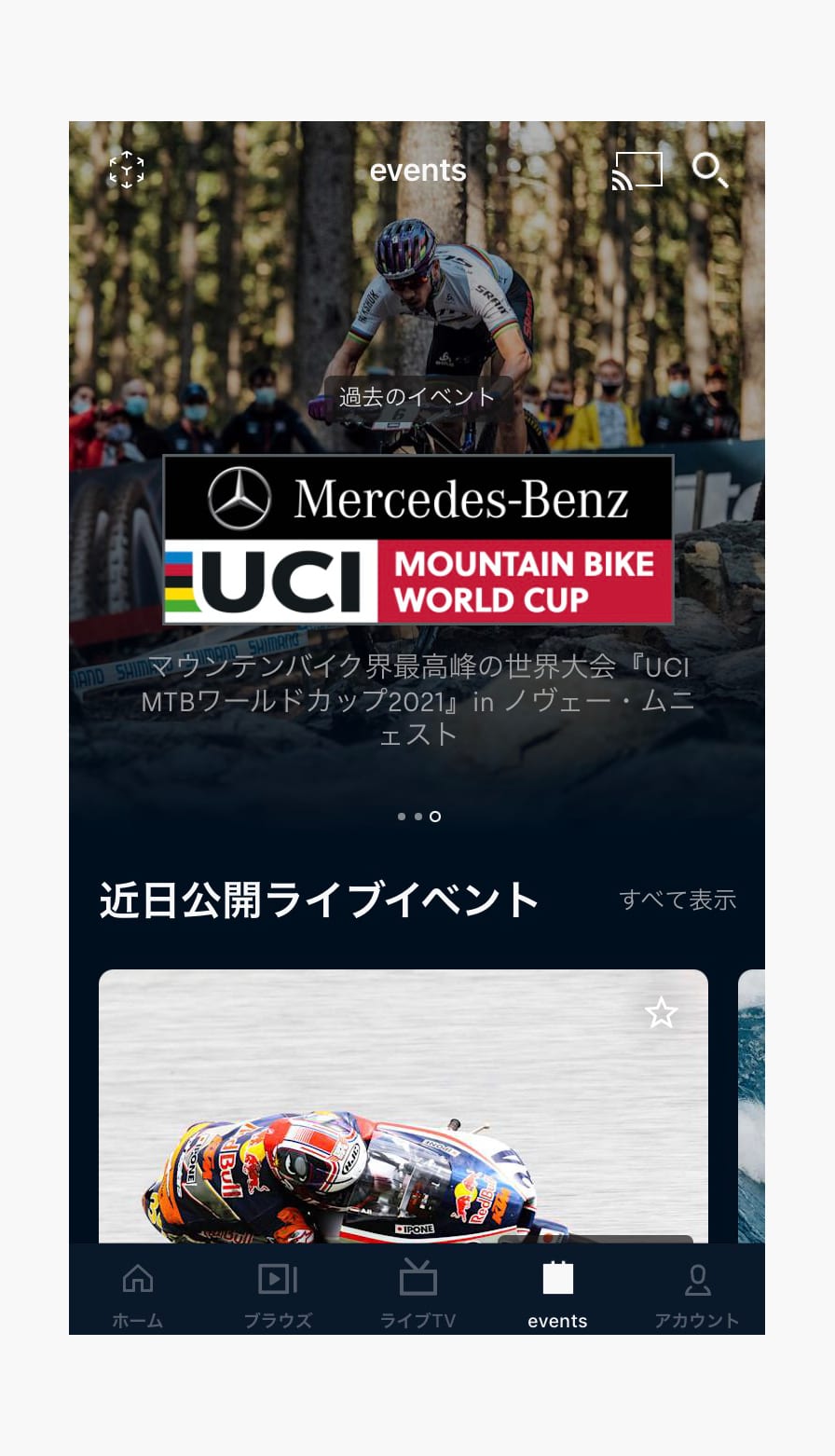Switch to the ブラウズ tab
This screenshot has height=1456, width=835.
click(278, 1293)
